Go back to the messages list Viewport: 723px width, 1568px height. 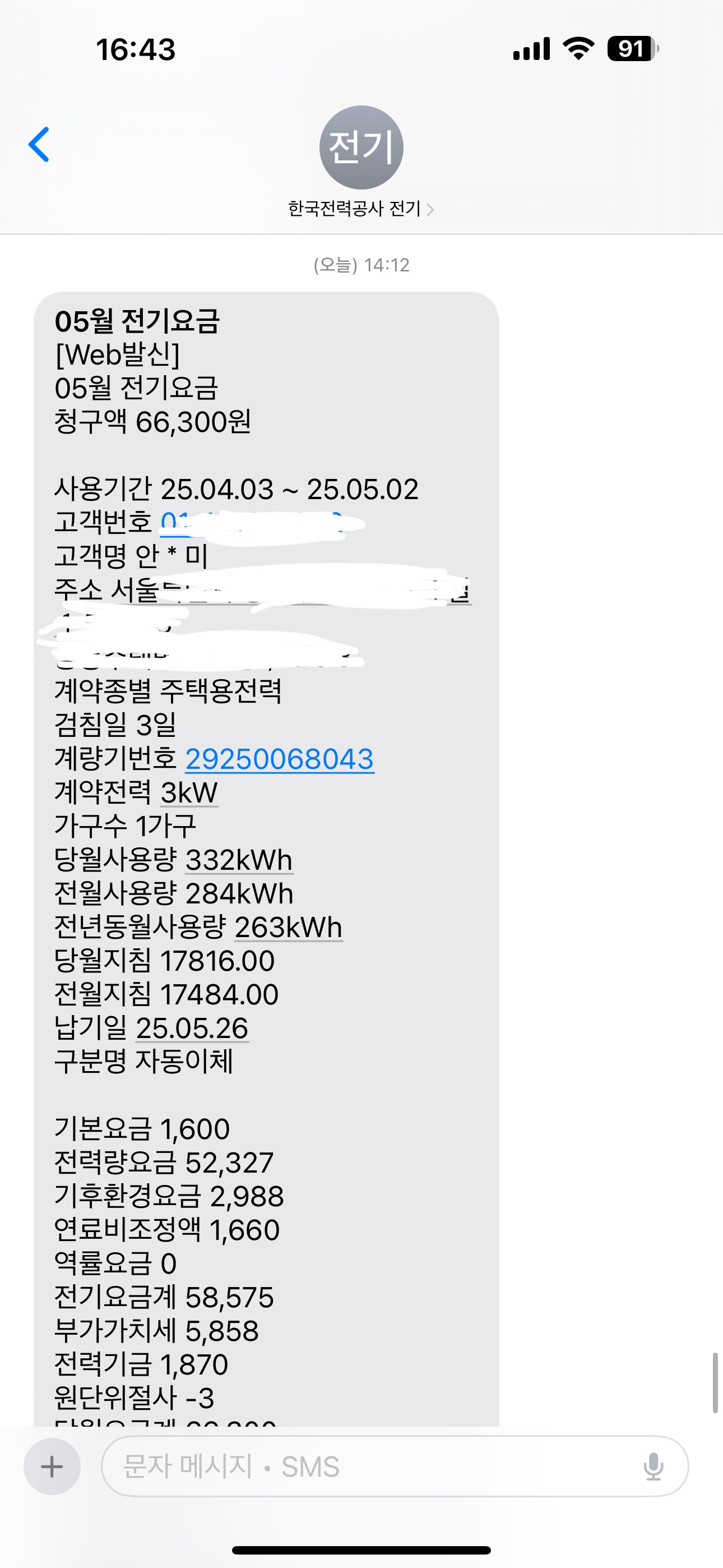click(x=39, y=145)
